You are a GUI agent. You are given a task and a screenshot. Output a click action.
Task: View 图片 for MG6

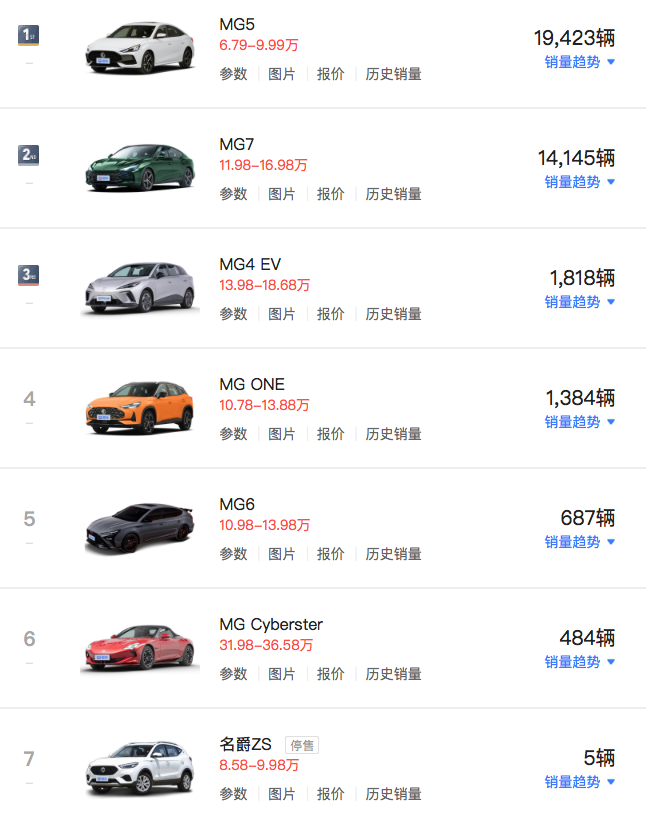click(x=282, y=554)
